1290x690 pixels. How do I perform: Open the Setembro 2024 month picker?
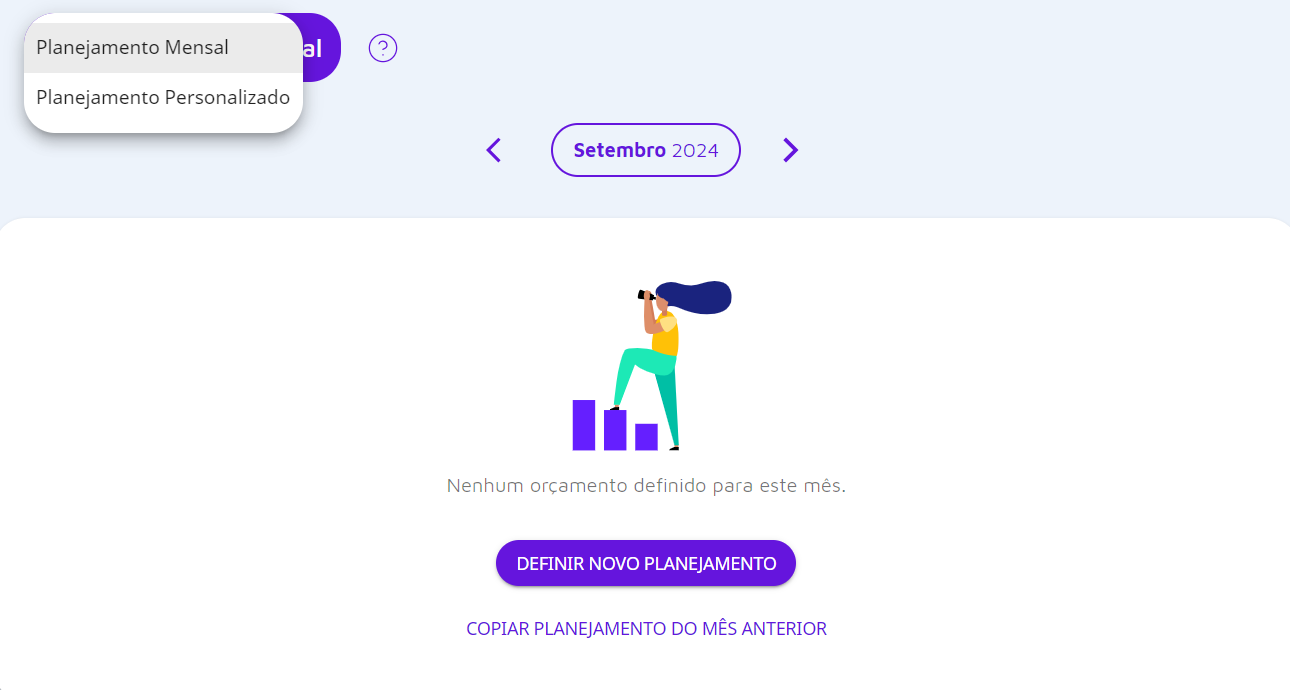coord(645,150)
